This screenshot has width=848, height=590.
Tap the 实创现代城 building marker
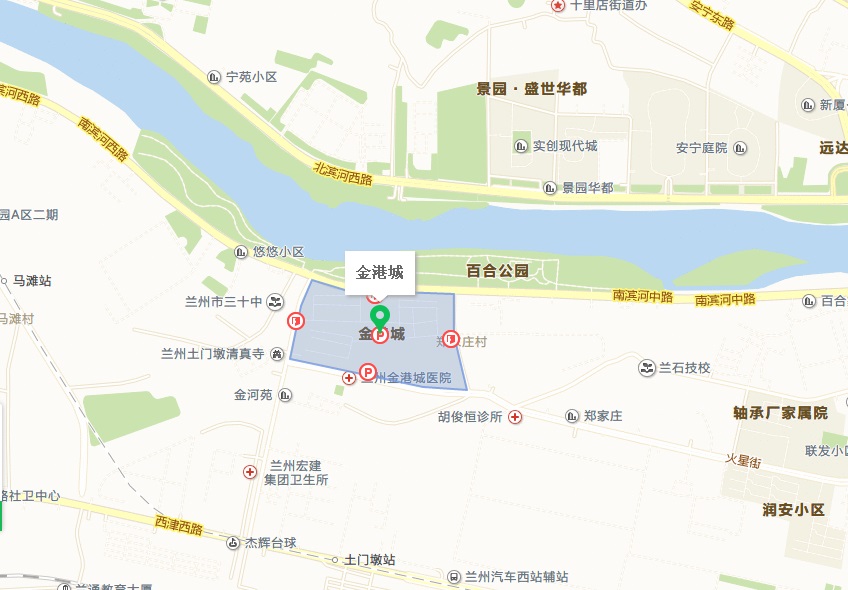[x=520, y=146]
